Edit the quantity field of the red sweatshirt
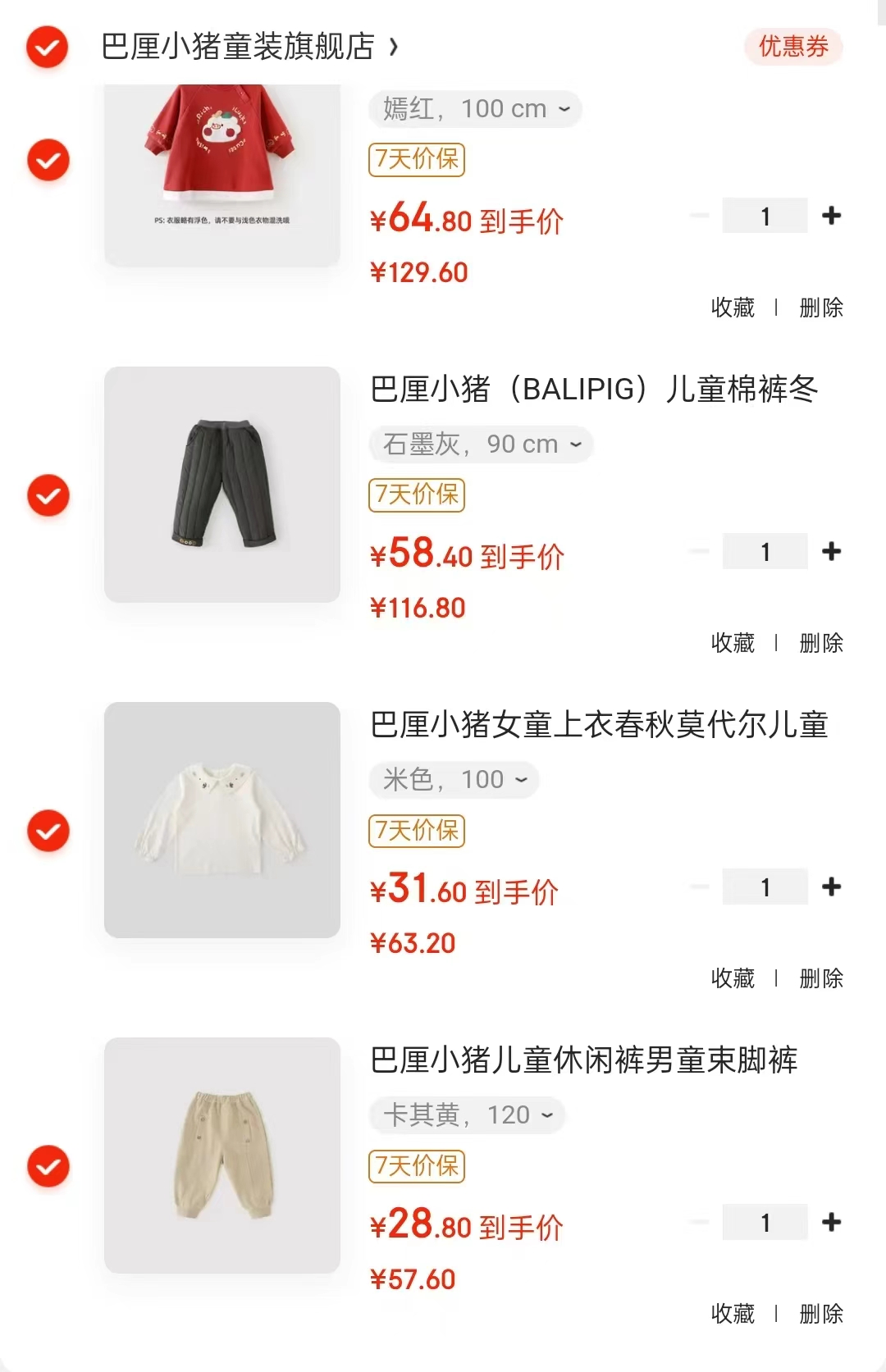Image resolution: width=886 pixels, height=1372 pixels. pos(765,215)
